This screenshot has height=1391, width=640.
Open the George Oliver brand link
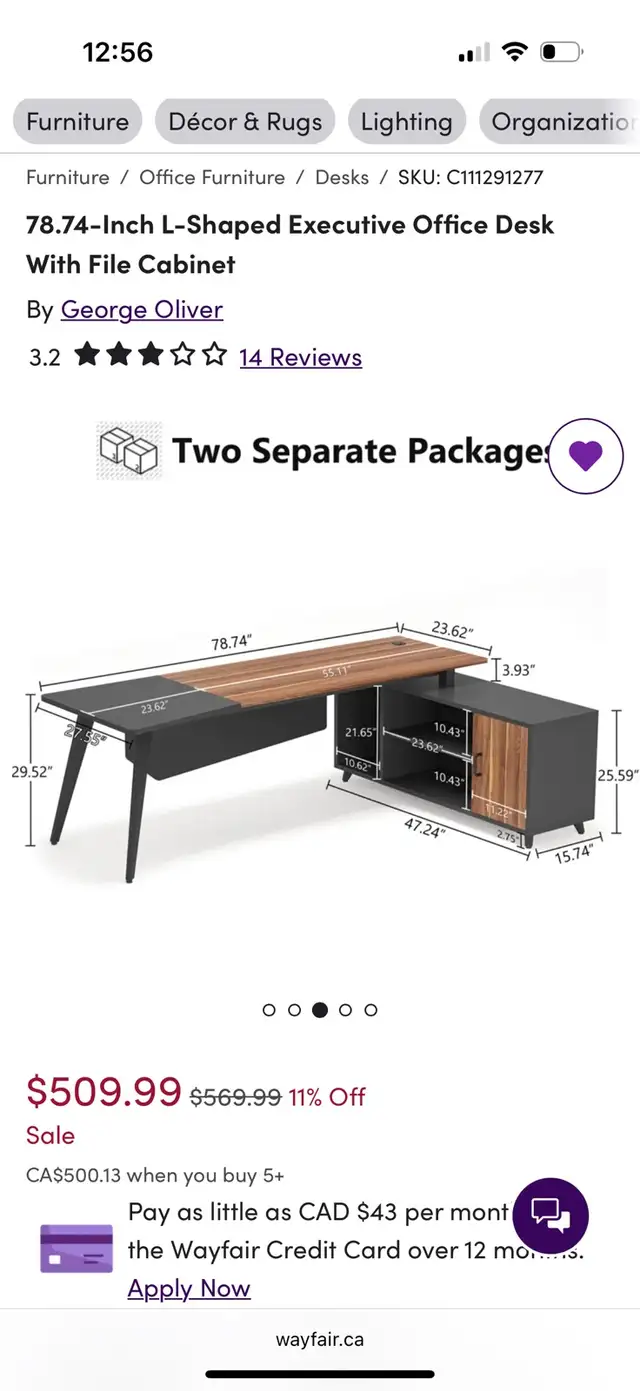pos(142,310)
